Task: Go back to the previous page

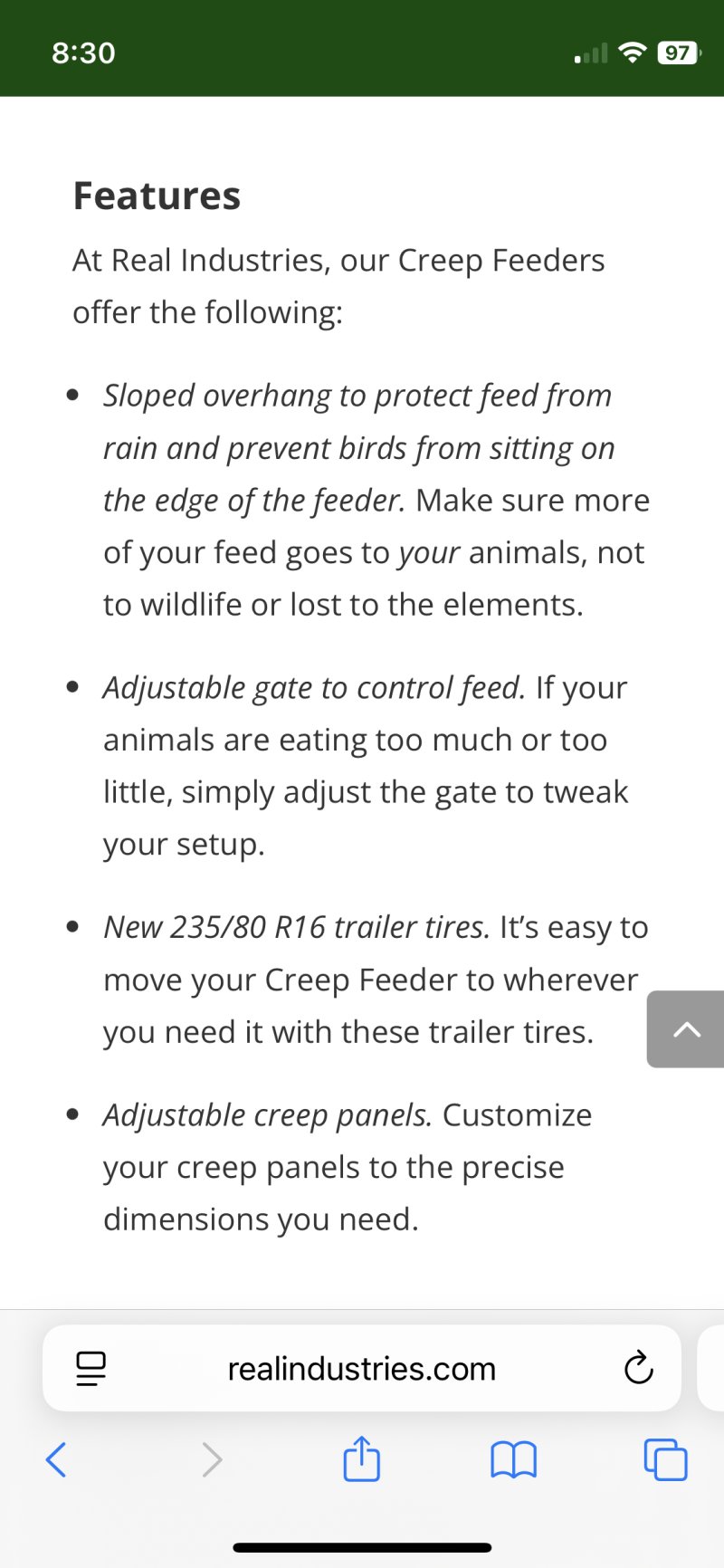Action: 56,1458
